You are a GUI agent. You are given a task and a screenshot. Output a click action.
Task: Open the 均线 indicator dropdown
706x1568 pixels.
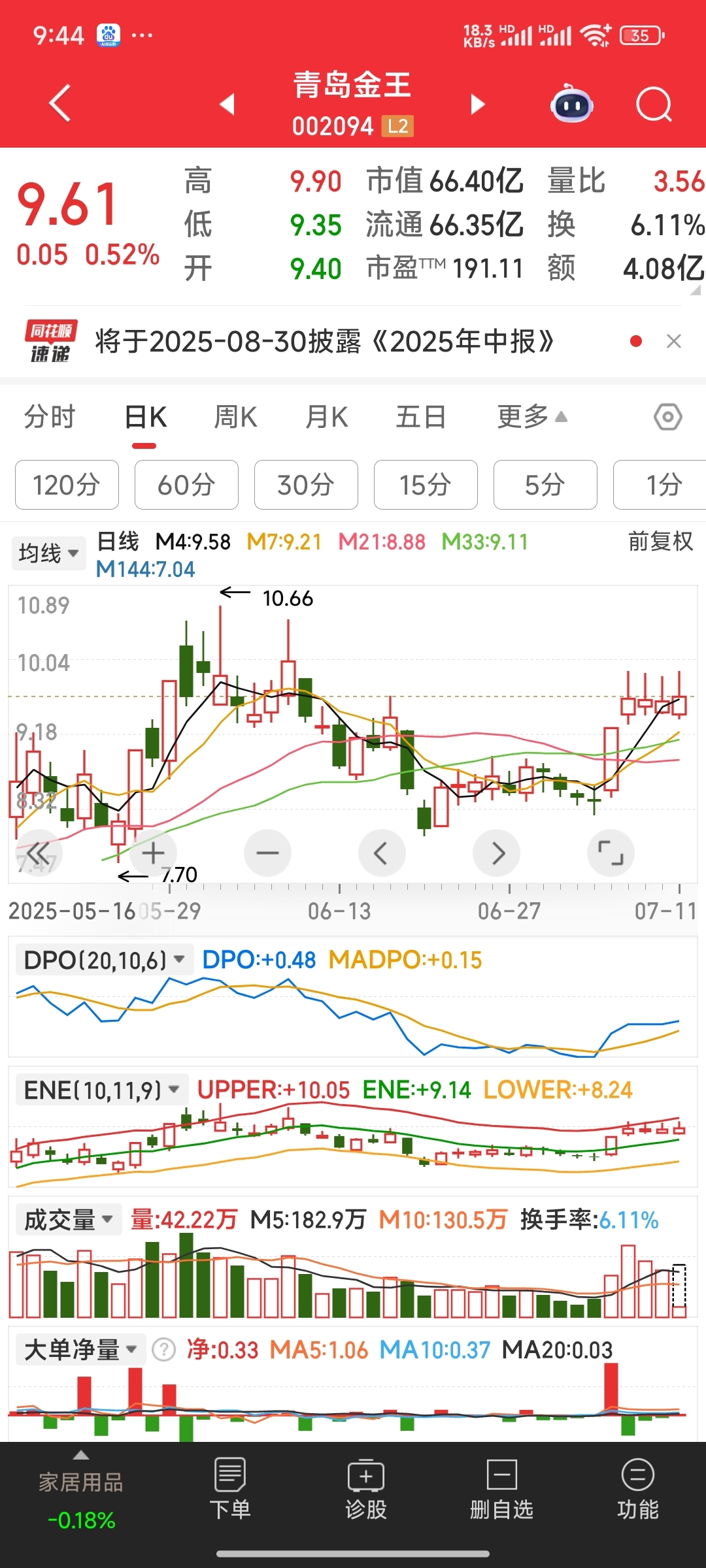pyautogui.click(x=48, y=553)
